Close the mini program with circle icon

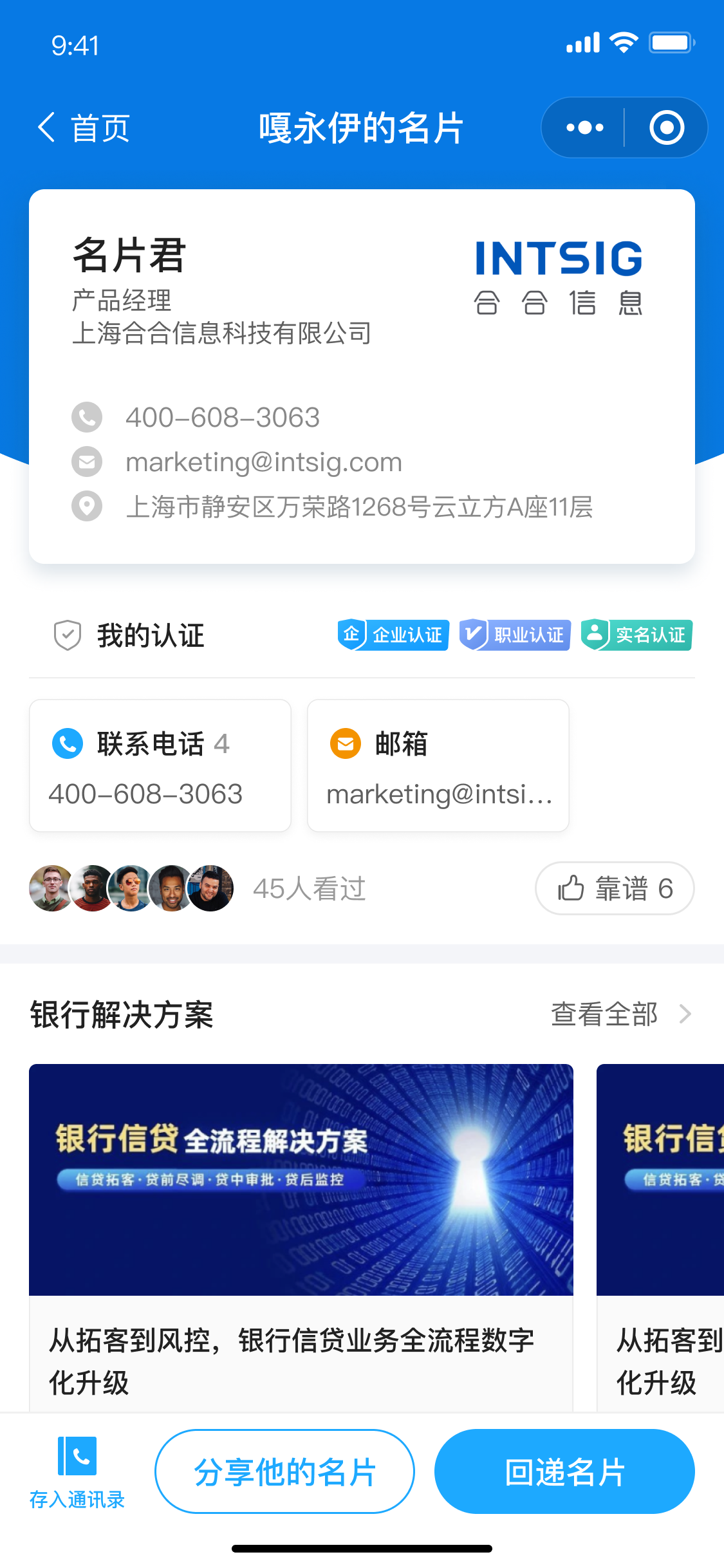[666, 127]
